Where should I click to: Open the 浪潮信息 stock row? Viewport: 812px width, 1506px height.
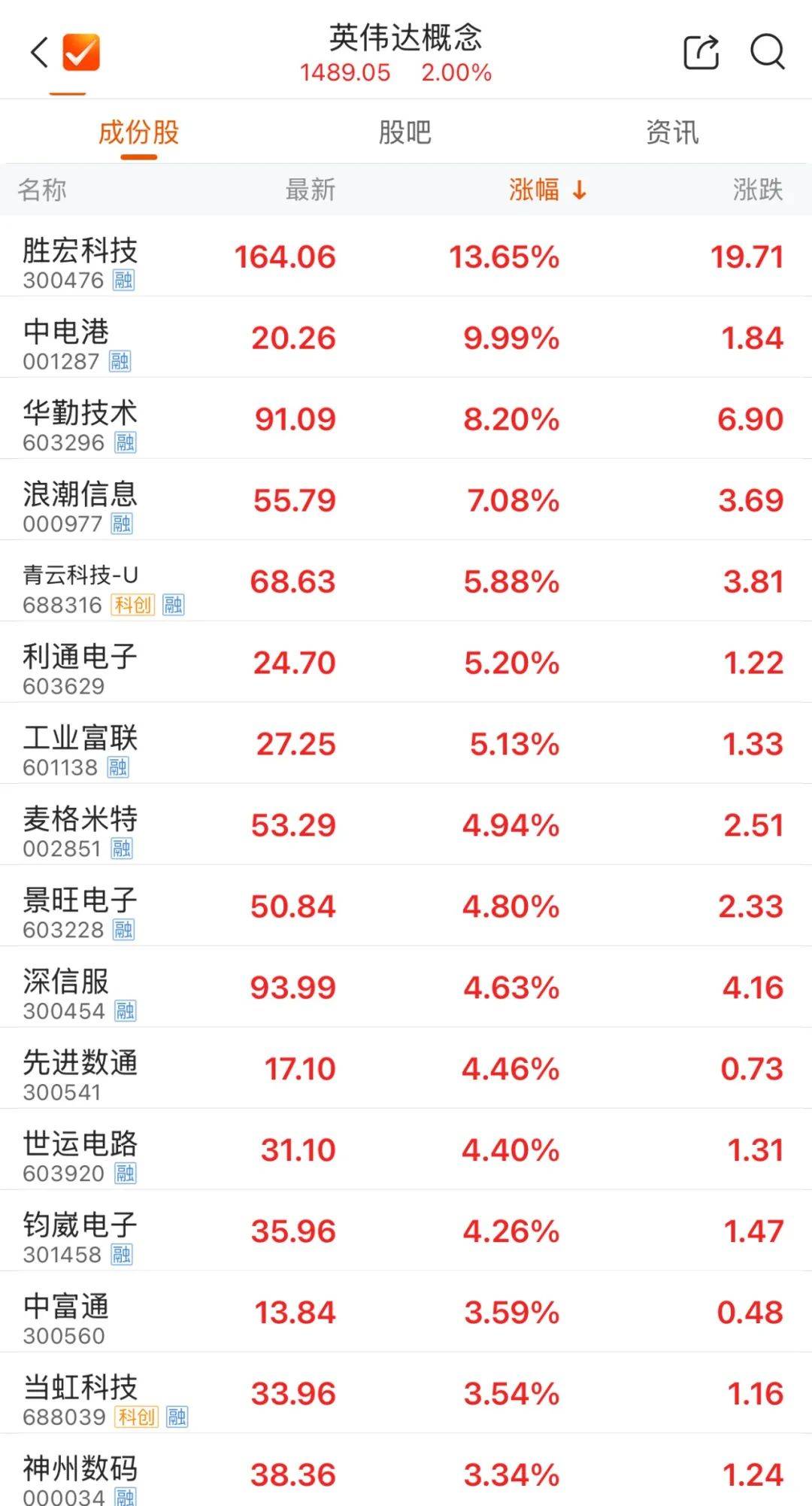[406, 500]
